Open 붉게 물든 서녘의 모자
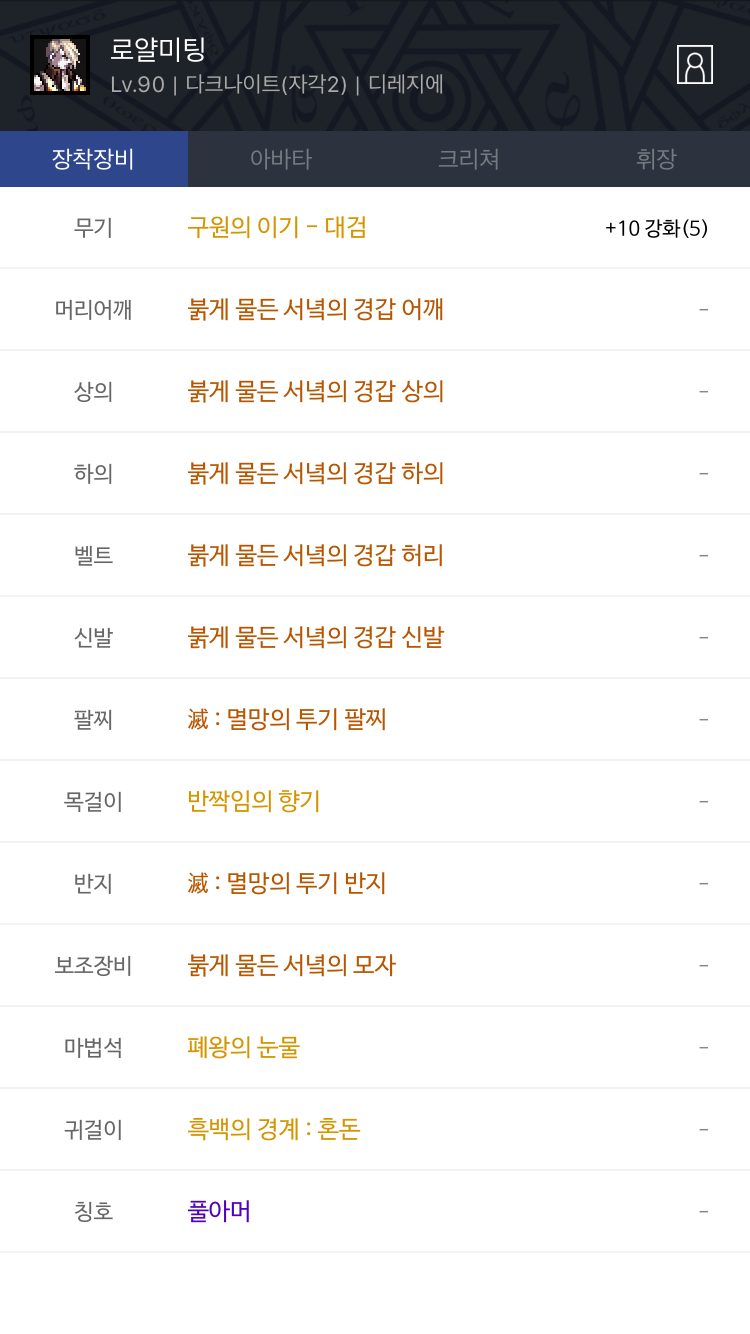This screenshot has height=1334, width=750. [292, 966]
